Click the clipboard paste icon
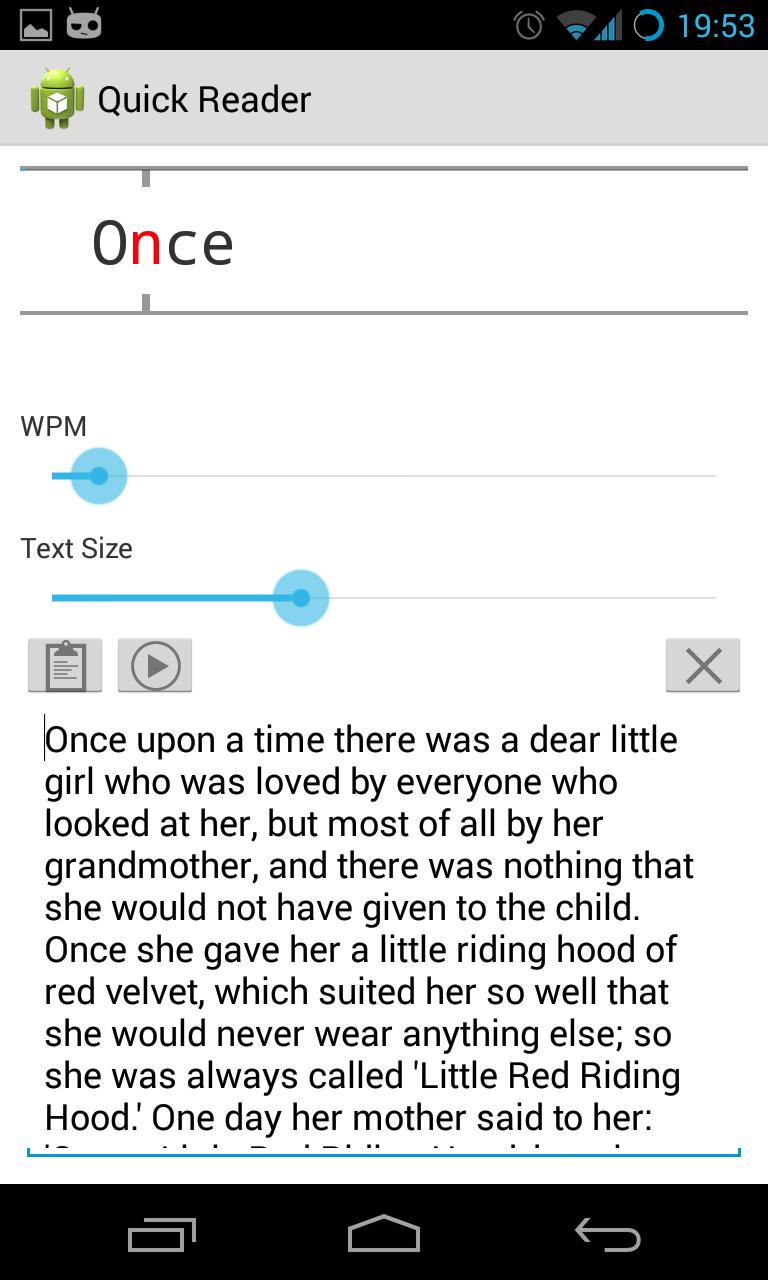Screen dimensions: 768x1280 pos(64,665)
